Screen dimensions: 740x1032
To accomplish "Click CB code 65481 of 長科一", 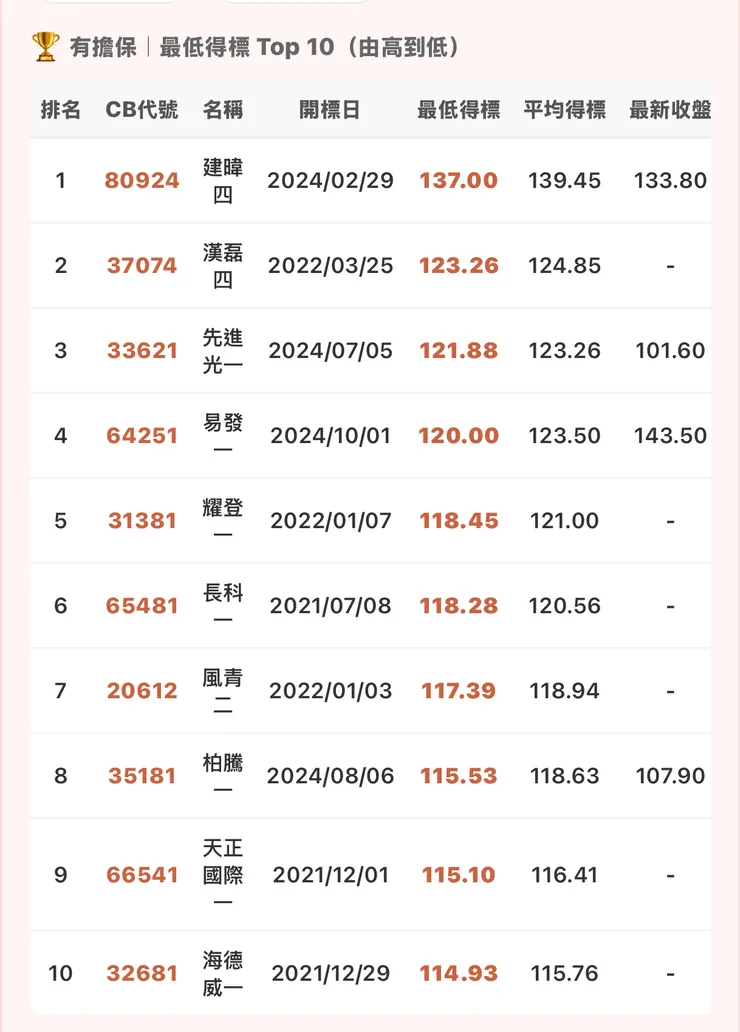I will tap(141, 606).
